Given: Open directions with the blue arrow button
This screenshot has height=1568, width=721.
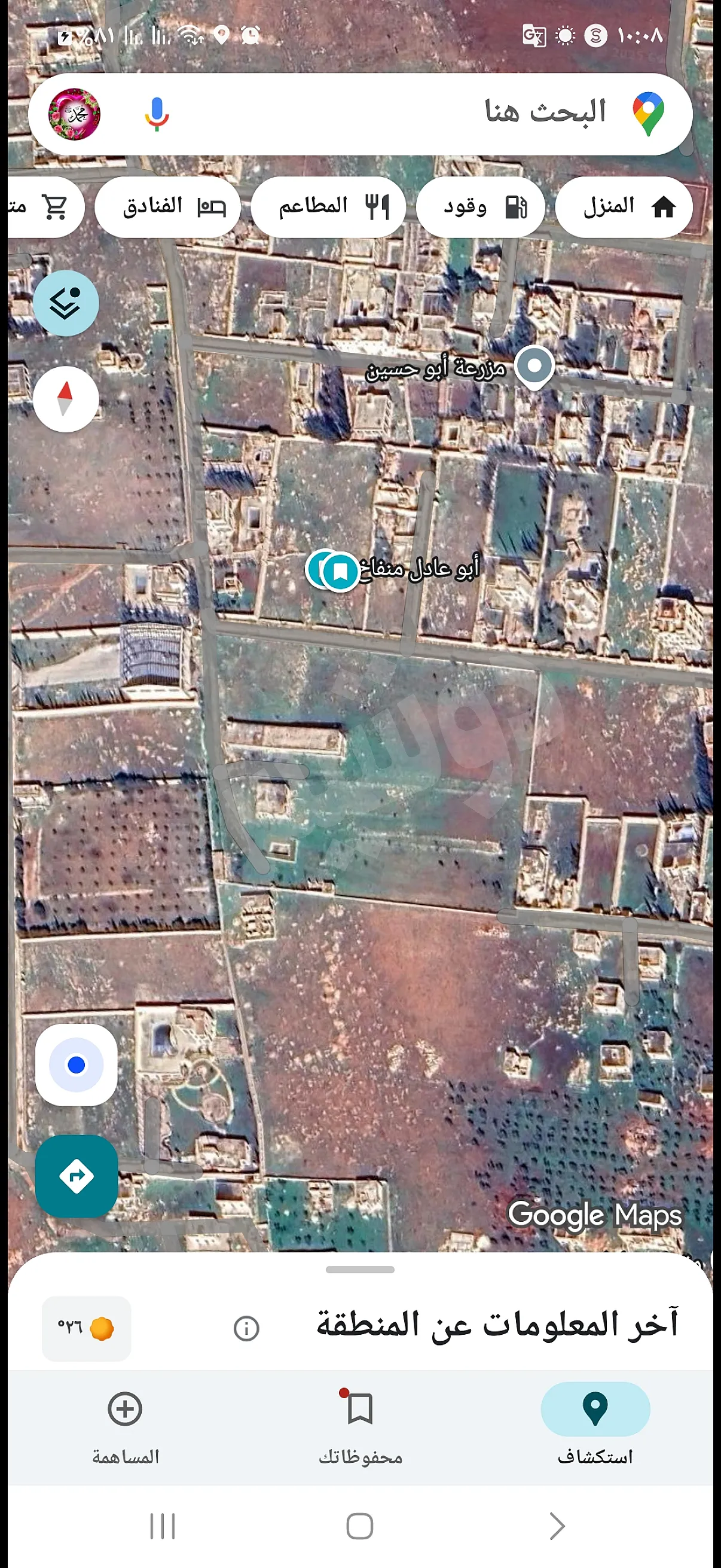Looking at the screenshot, I should point(77,1175).
